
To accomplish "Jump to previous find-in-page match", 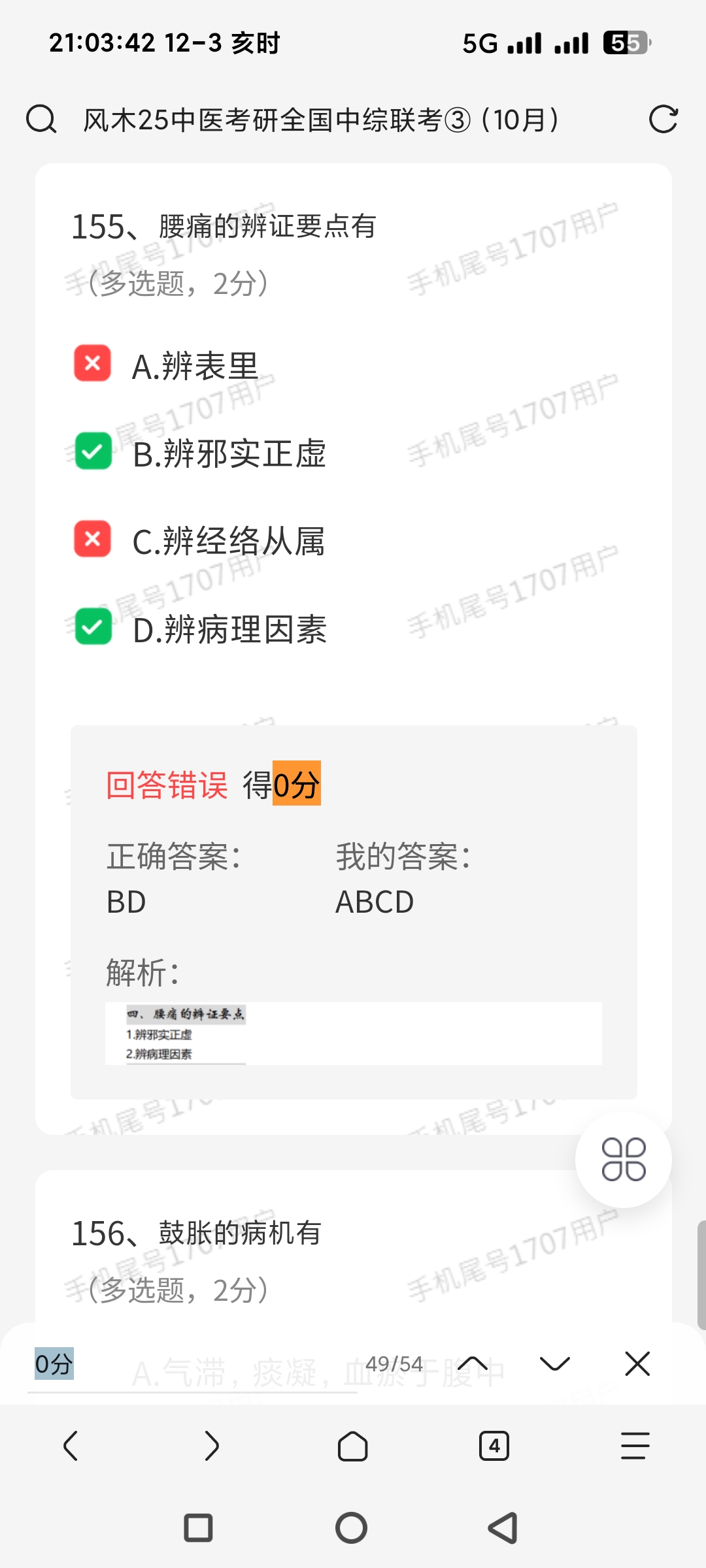I will click(473, 1364).
